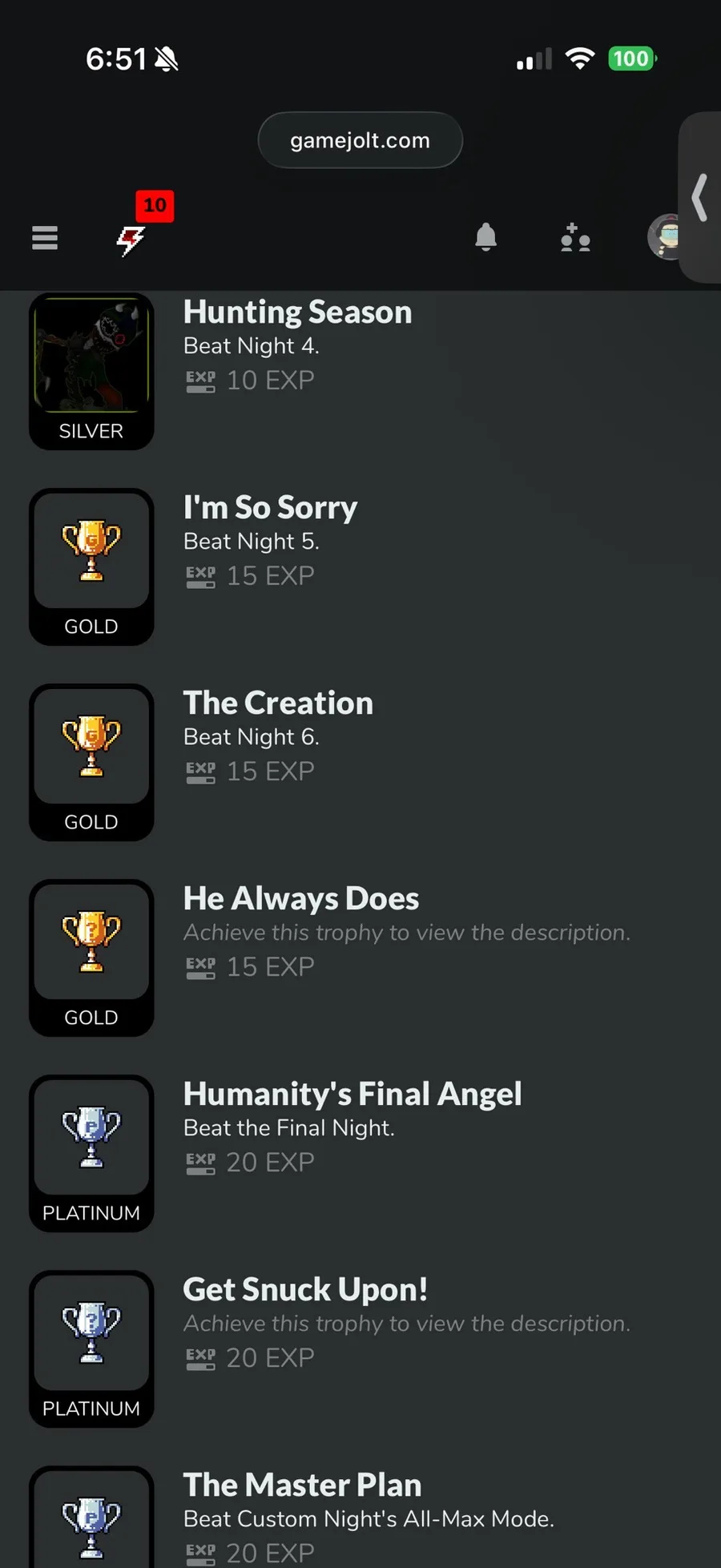The image size is (721, 1568).
Task: Expand the side panel arrow handle
Action: [700, 197]
